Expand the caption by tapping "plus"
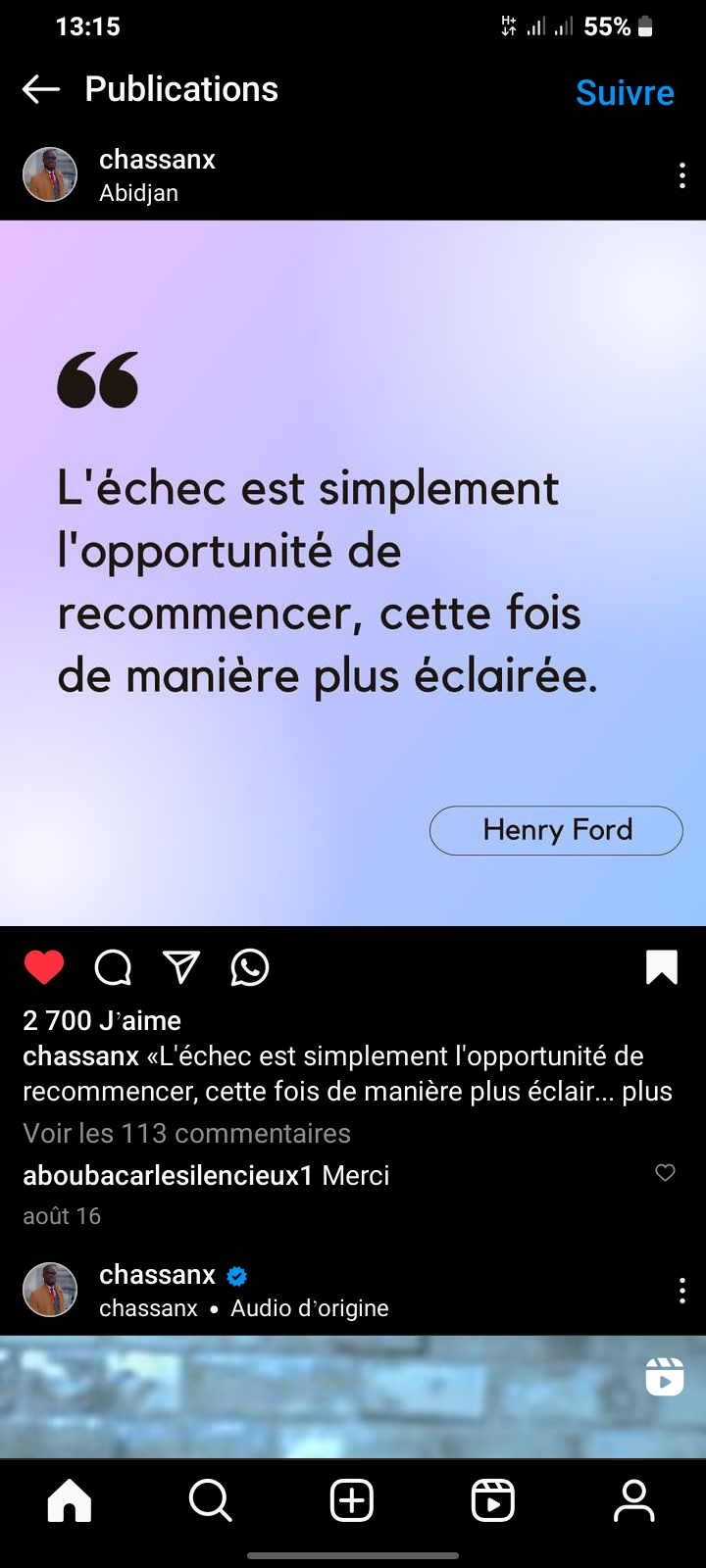The width and height of the screenshot is (706, 1568). 647,1092
